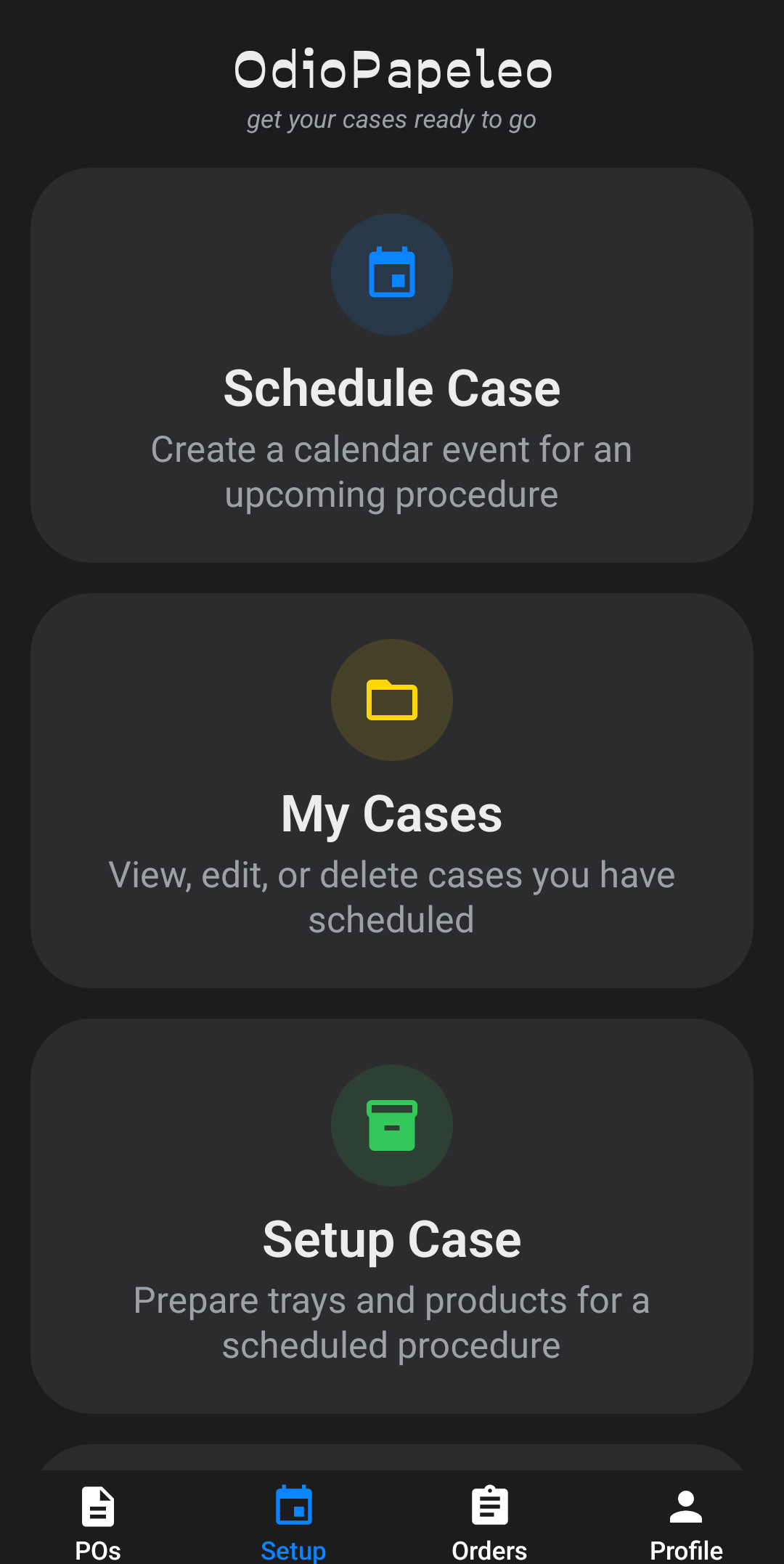
Task: Tap the blue calendar icon above Schedule Case
Action: pos(392,274)
